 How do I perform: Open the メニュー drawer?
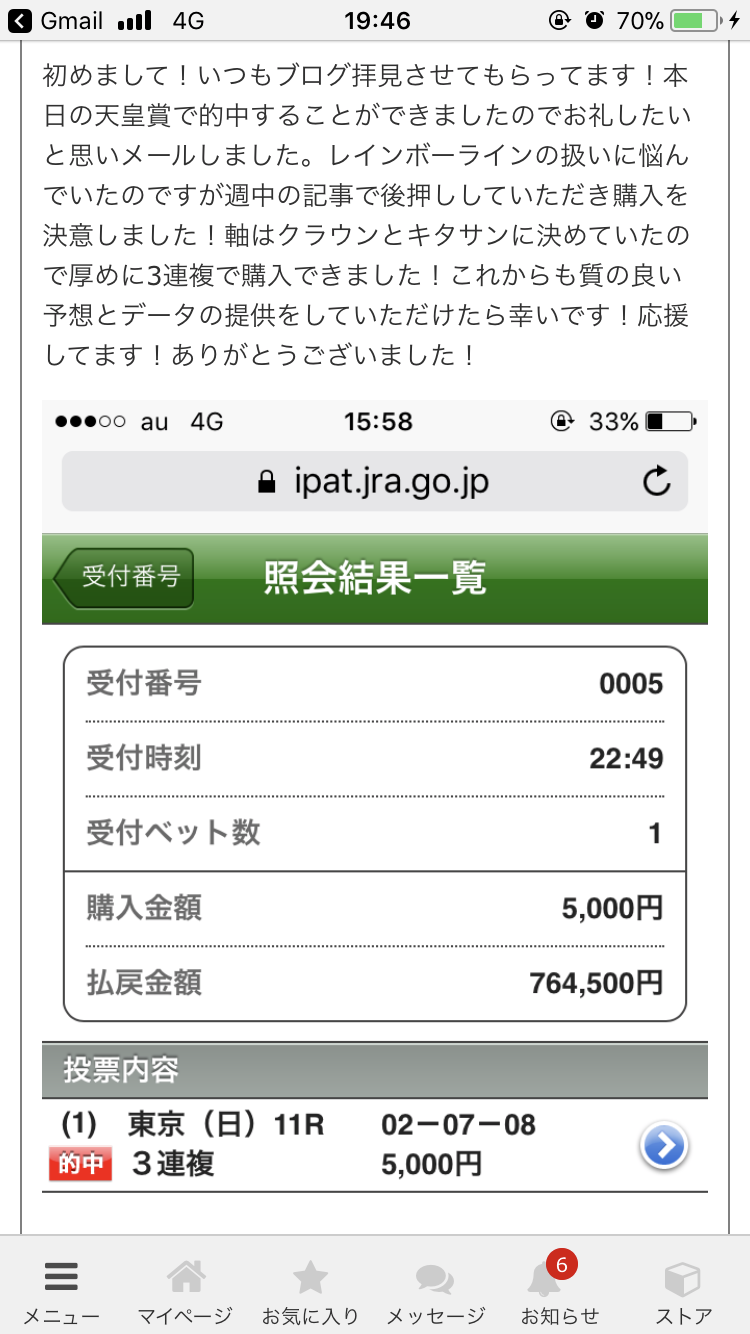click(x=62, y=1290)
